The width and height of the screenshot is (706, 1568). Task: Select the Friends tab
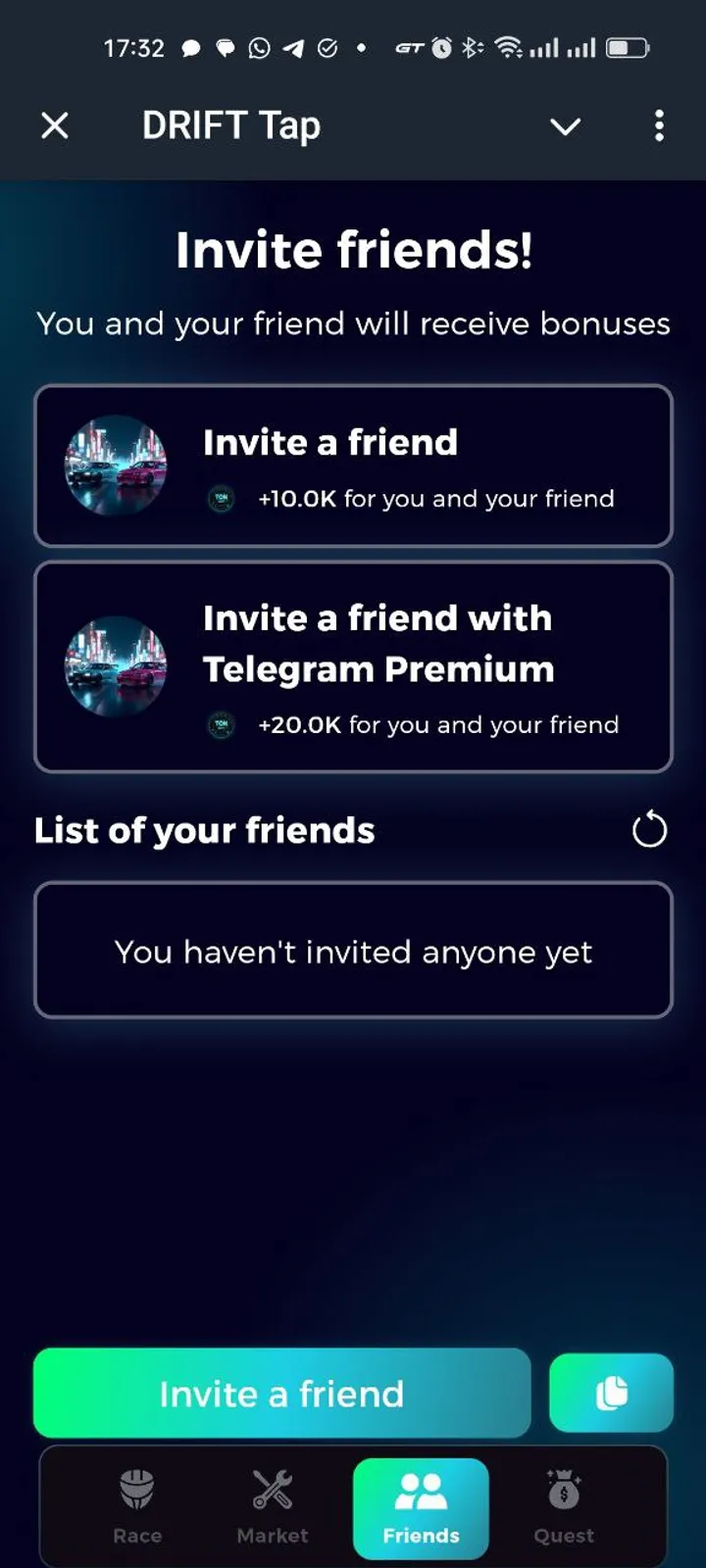pos(421,1507)
